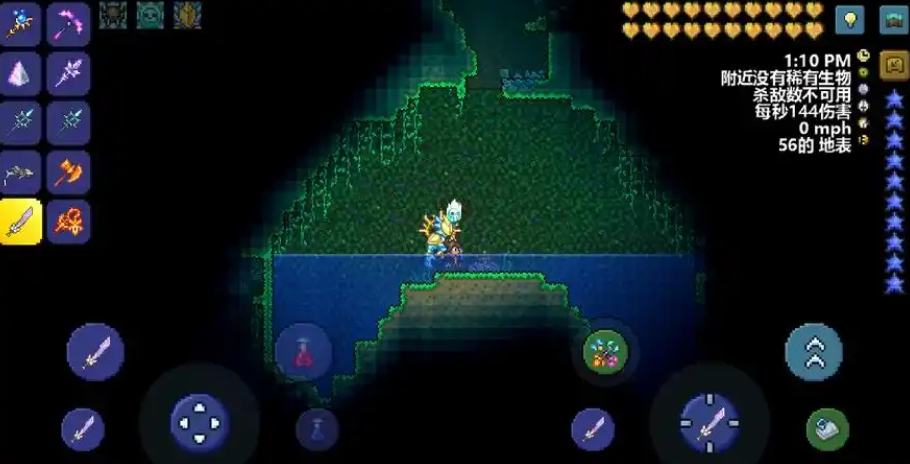Select the pink pickaxe hotbar slot
910x464 pixels.
pos(69,24)
